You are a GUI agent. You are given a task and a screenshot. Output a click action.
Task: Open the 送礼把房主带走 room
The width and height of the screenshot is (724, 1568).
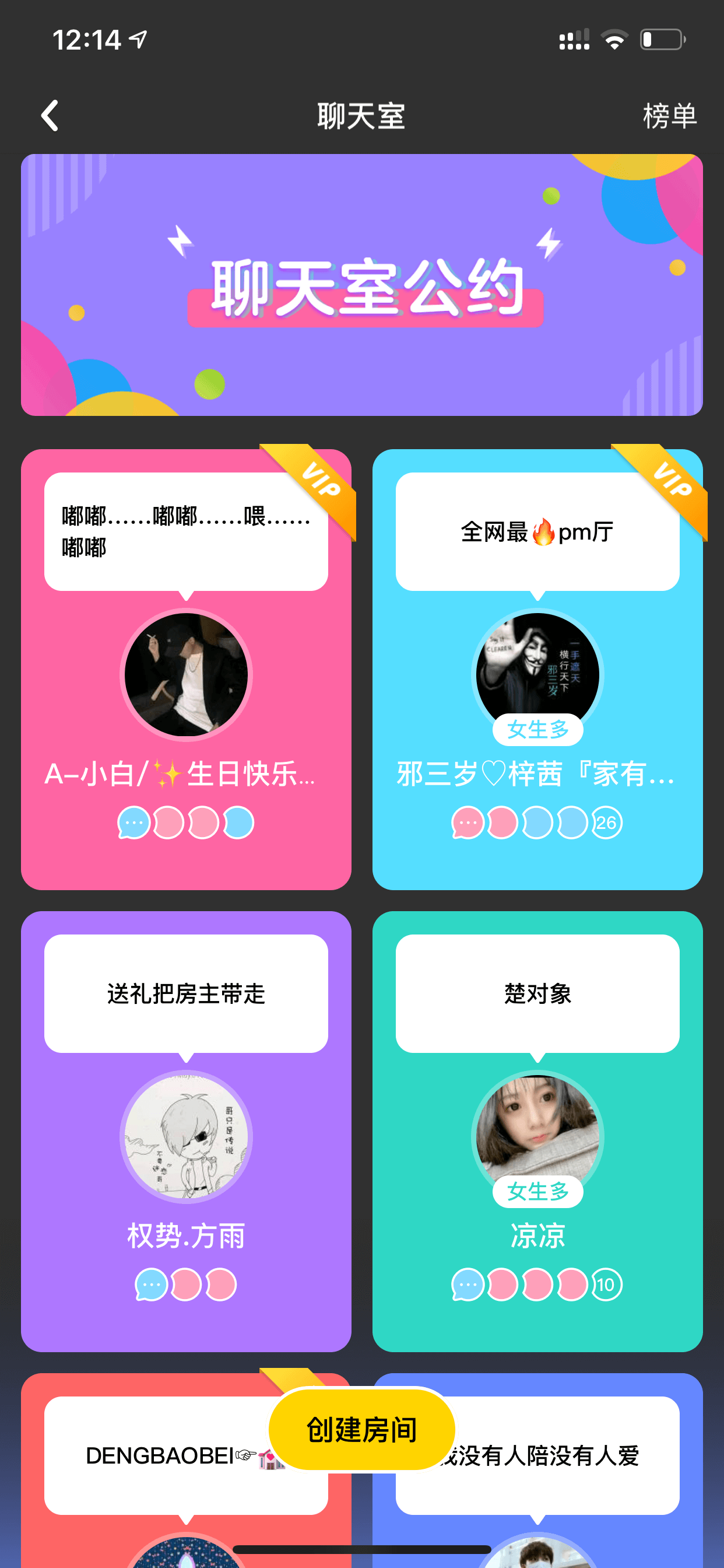[186, 1131]
